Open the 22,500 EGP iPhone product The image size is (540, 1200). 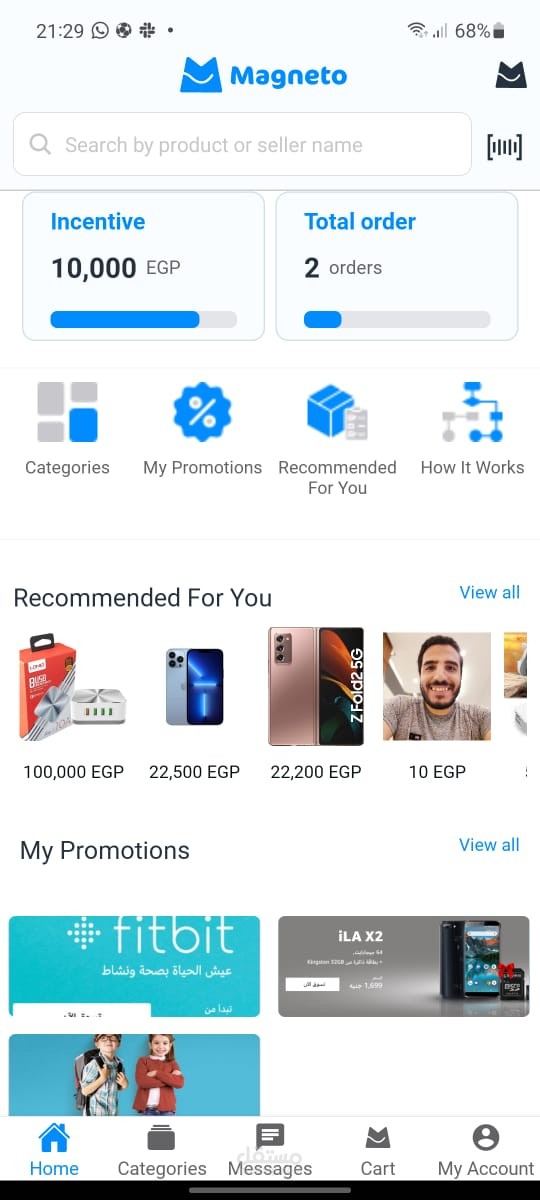coord(195,705)
